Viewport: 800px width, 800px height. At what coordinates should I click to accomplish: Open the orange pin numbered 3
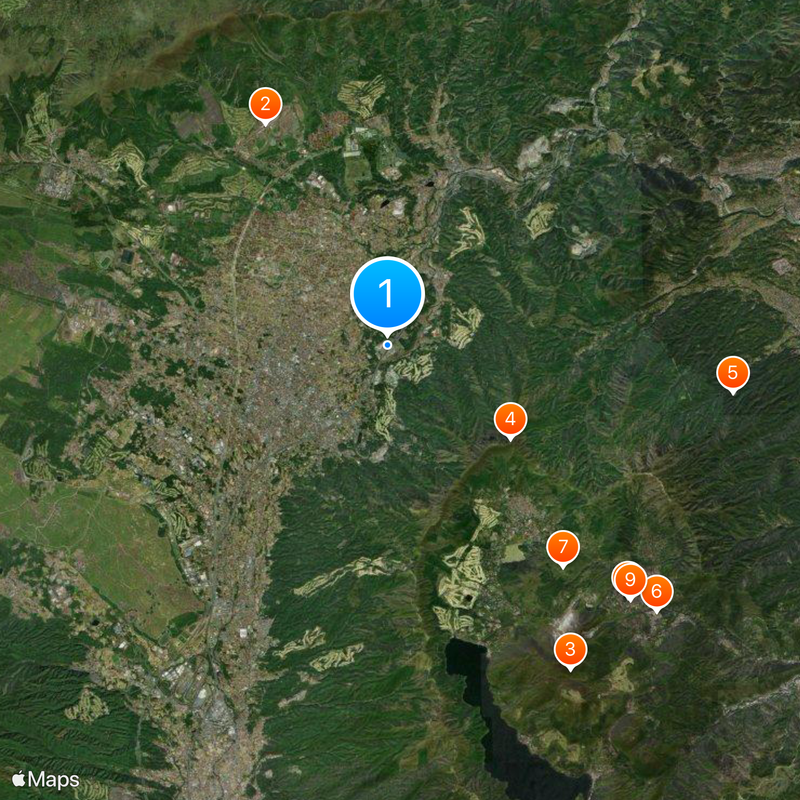click(570, 650)
